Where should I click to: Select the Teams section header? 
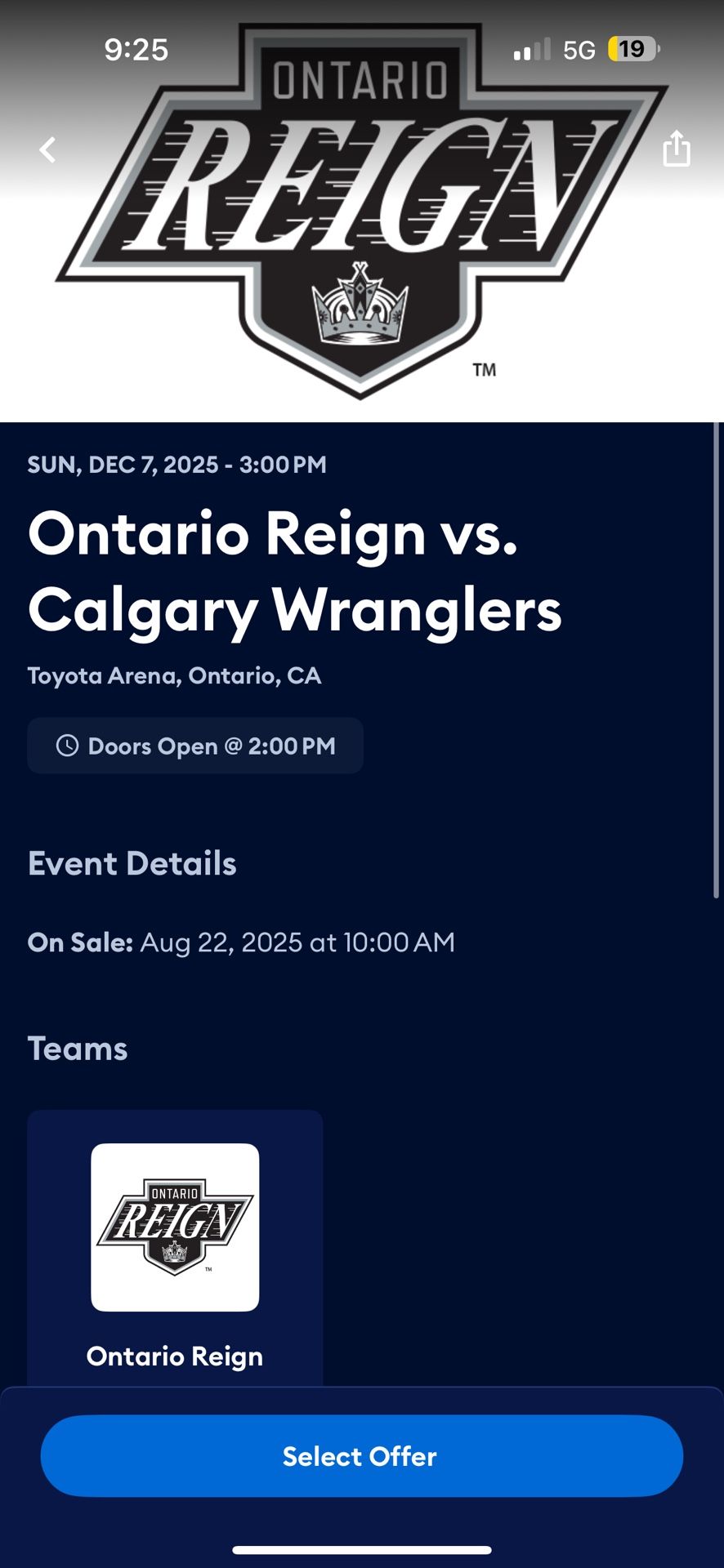point(77,1049)
